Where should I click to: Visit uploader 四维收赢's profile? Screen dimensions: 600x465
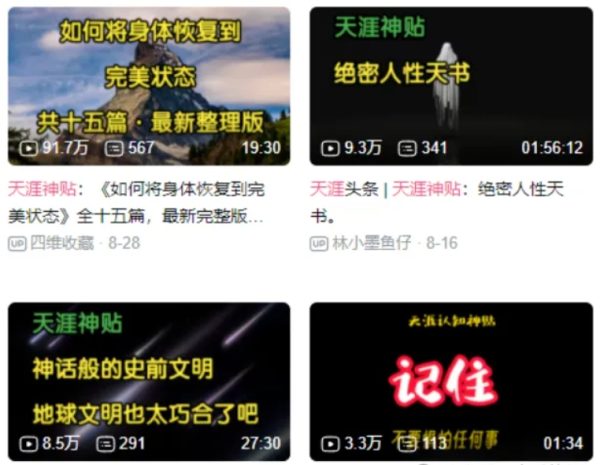pyautogui.click(x=60, y=243)
